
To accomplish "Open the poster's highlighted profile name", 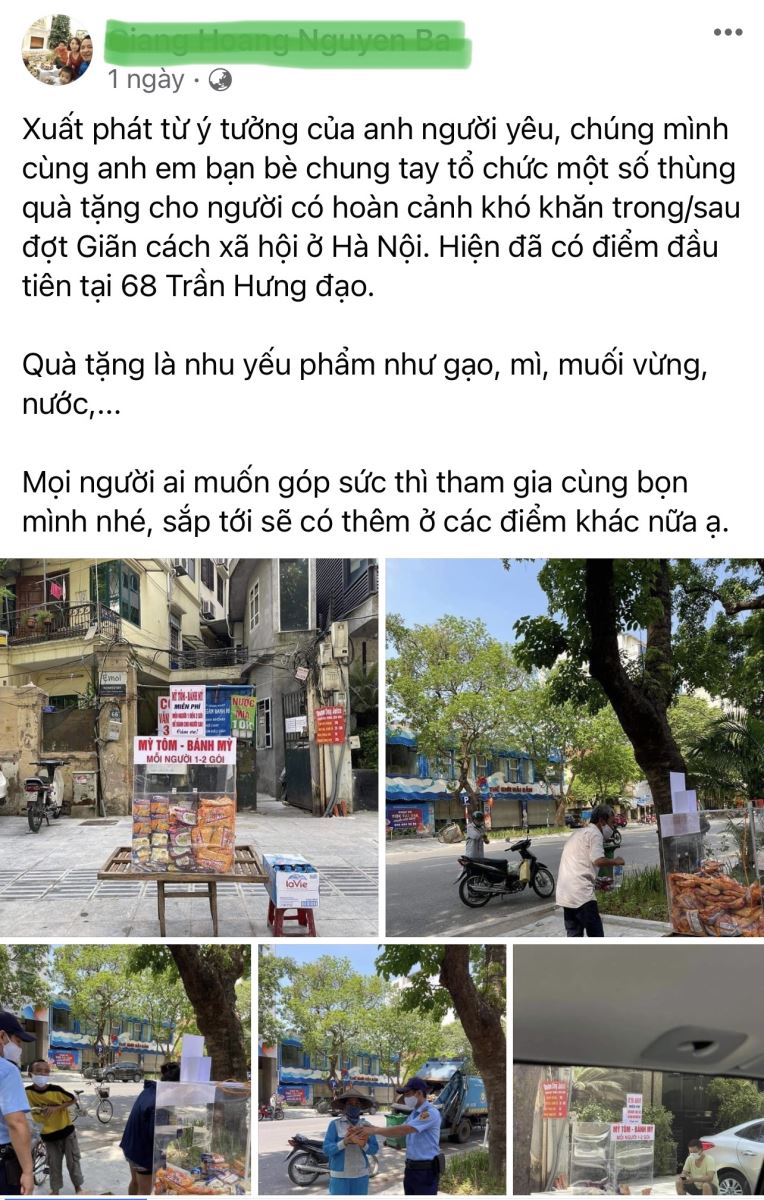I will point(286,43).
